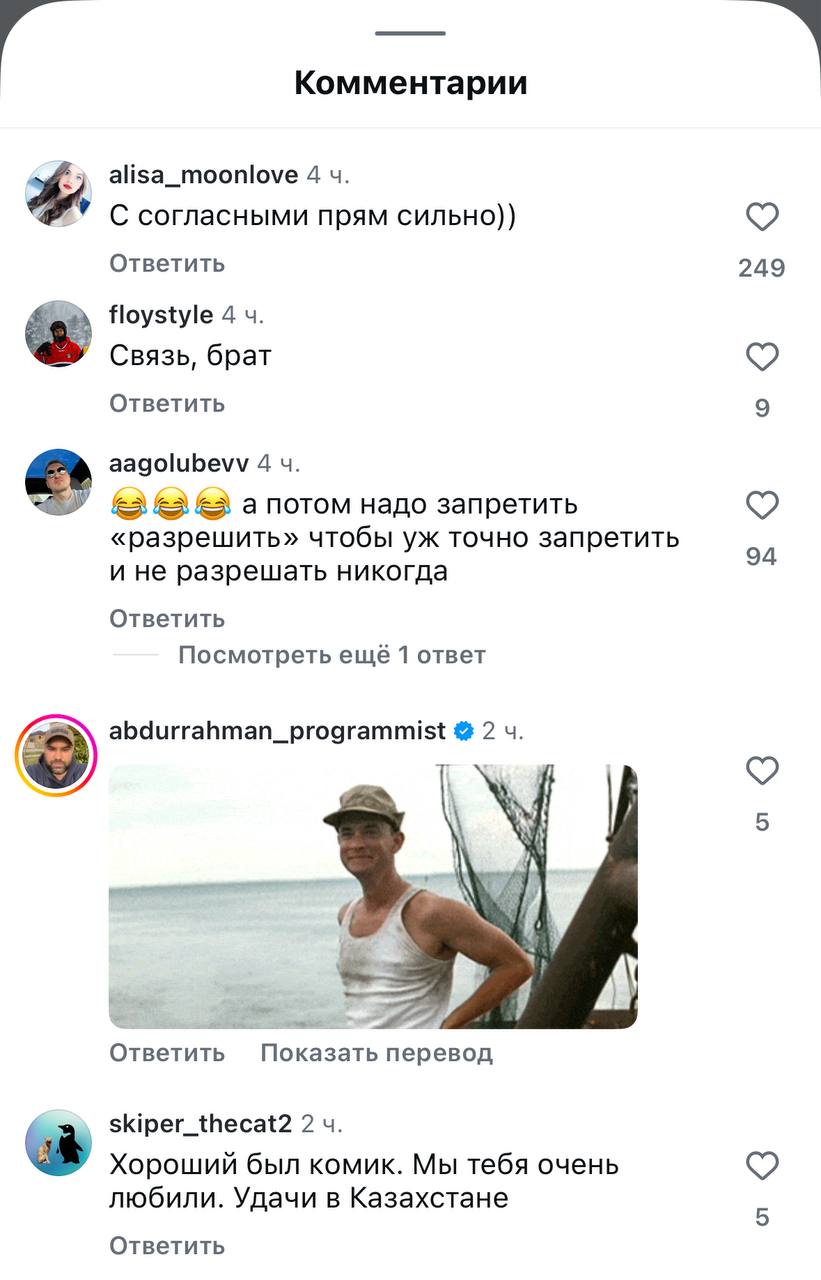Image resolution: width=821 pixels, height=1280 pixels.
Task: Like aagolubevv's comment
Action: click(762, 505)
